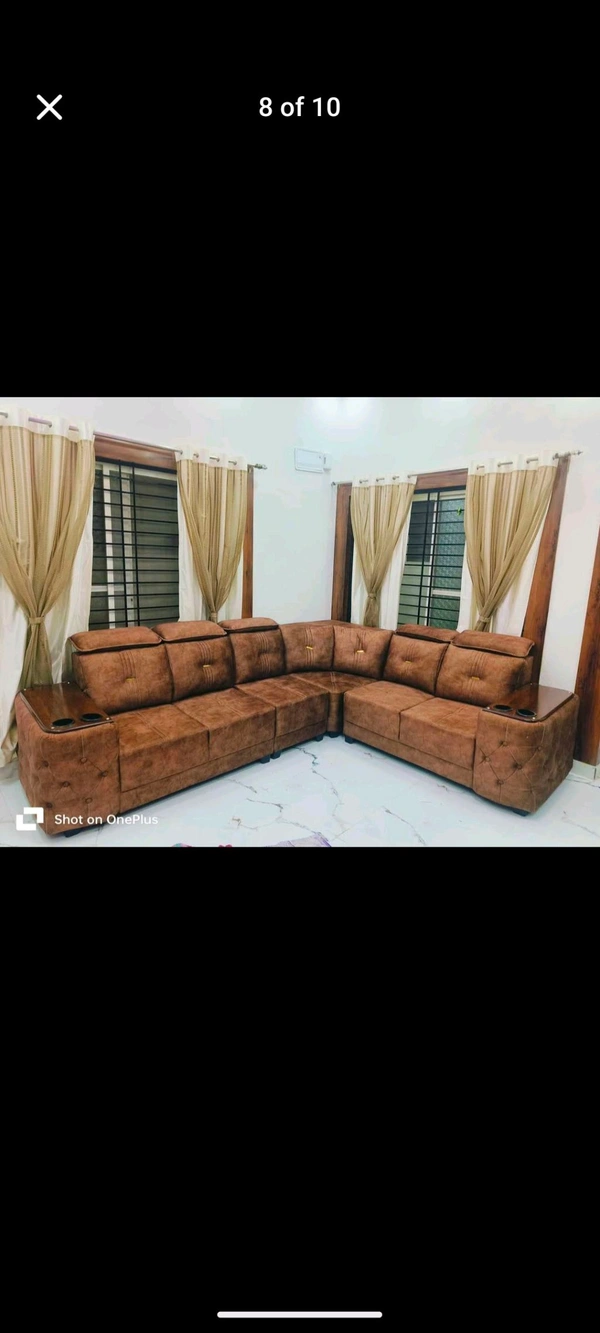Image resolution: width=600 pixels, height=1333 pixels.
Task: Close the full-screen image viewer
Action: pos(49,107)
